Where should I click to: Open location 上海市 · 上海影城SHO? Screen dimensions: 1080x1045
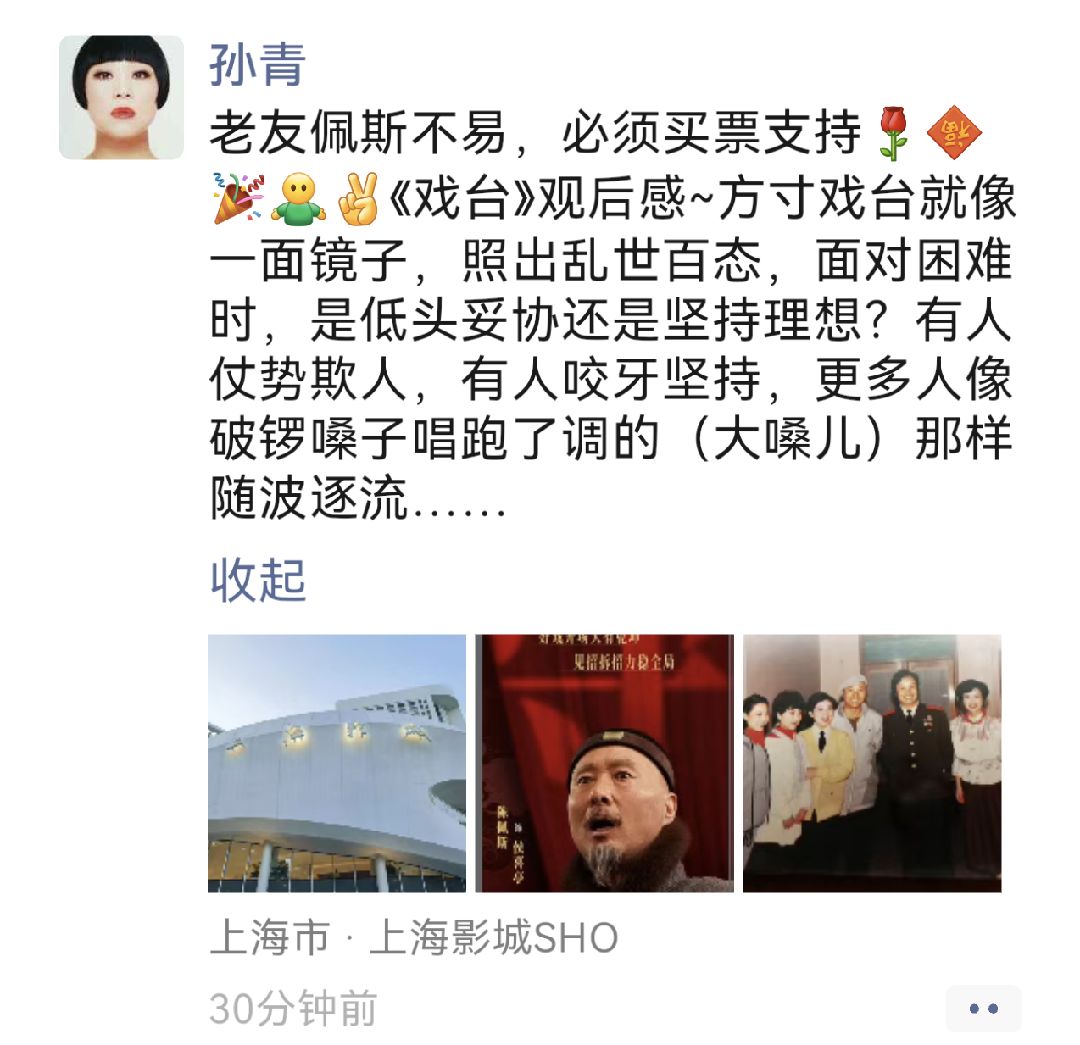(413, 938)
